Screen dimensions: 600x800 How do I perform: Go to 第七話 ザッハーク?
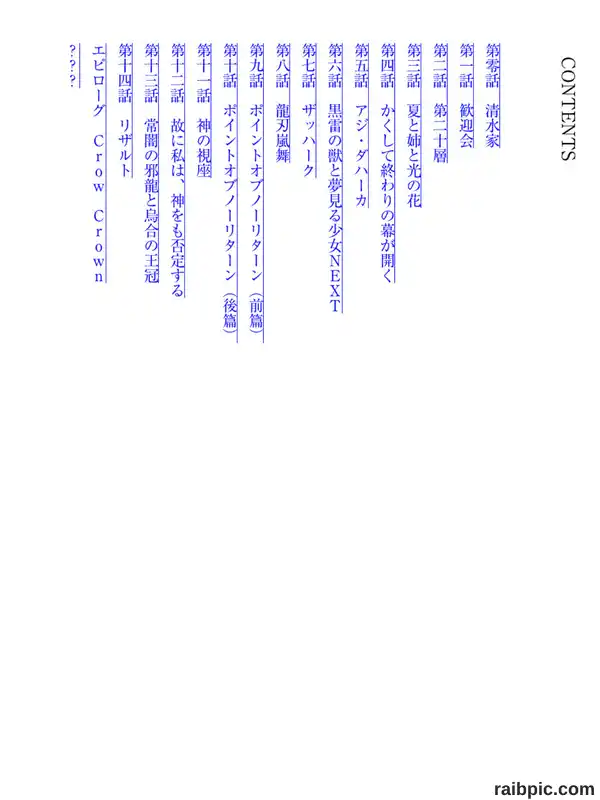click(x=309, y=111)
